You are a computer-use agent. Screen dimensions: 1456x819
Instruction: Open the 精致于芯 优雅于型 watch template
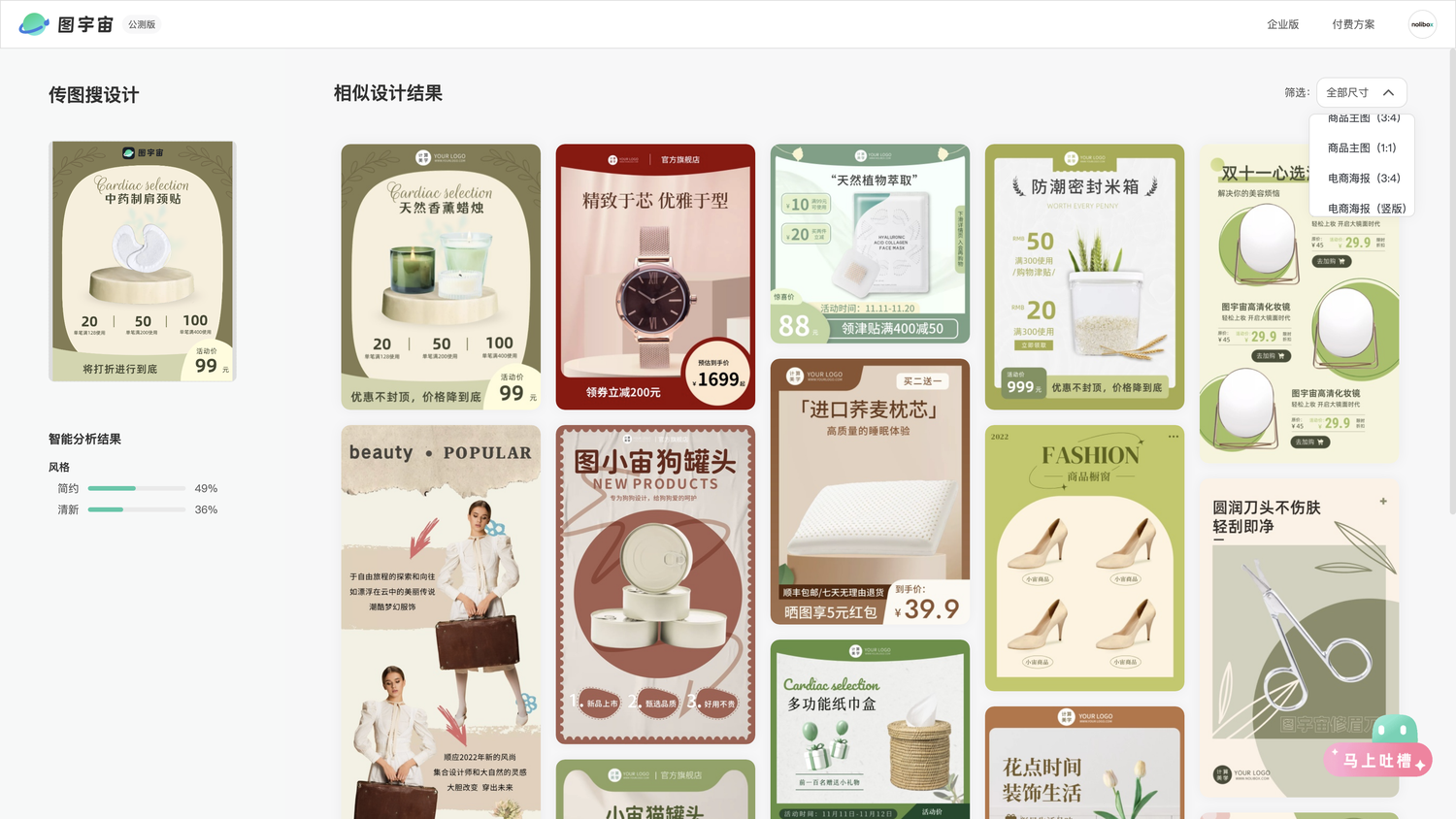(655, 277)
